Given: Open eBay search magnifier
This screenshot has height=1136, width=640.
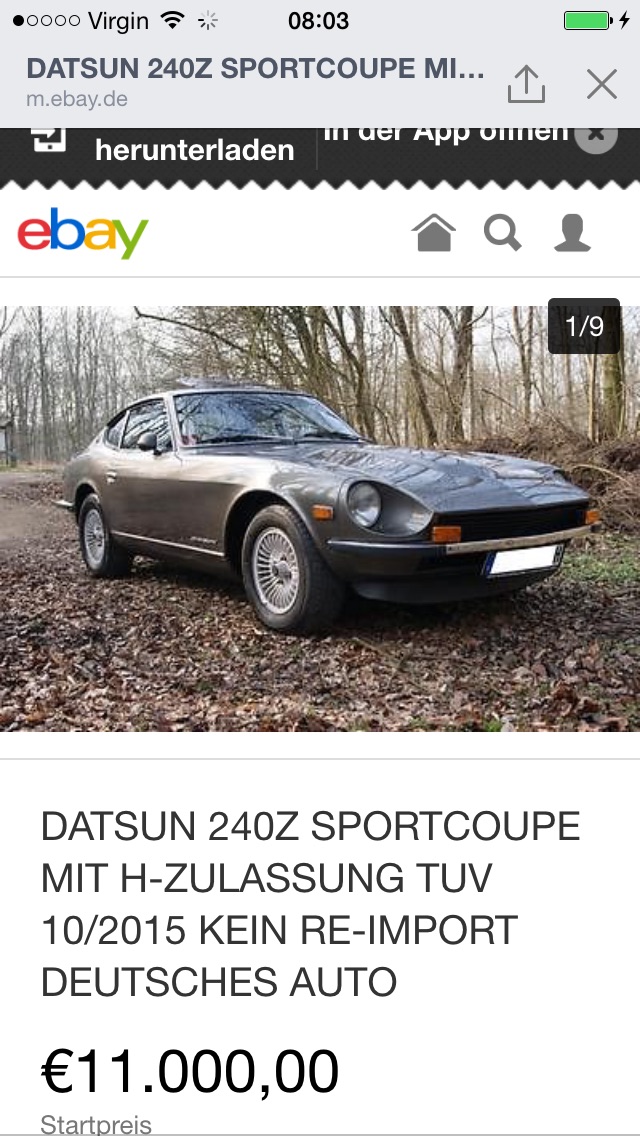Looking at the screenshot, I should 502,233.
